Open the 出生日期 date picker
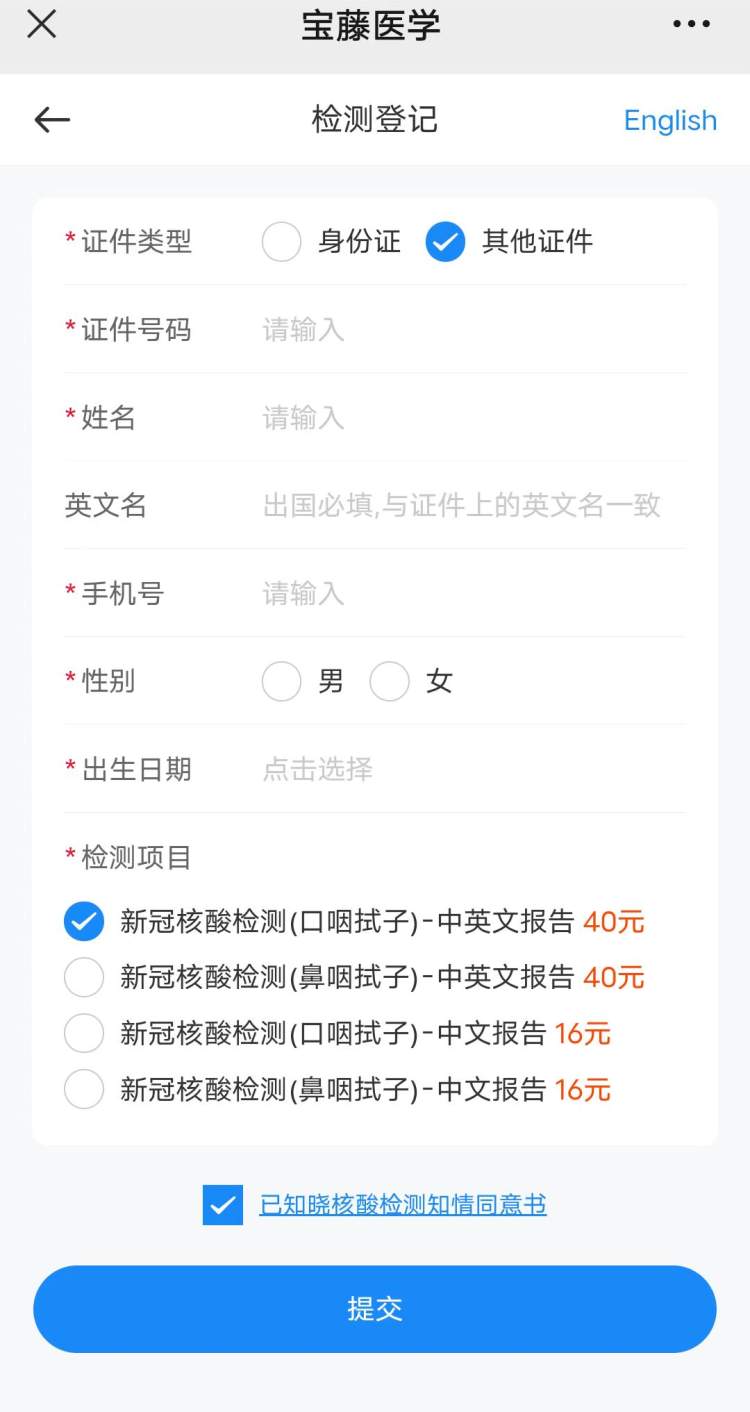750x1412 pixels. [x=472, y=770]
